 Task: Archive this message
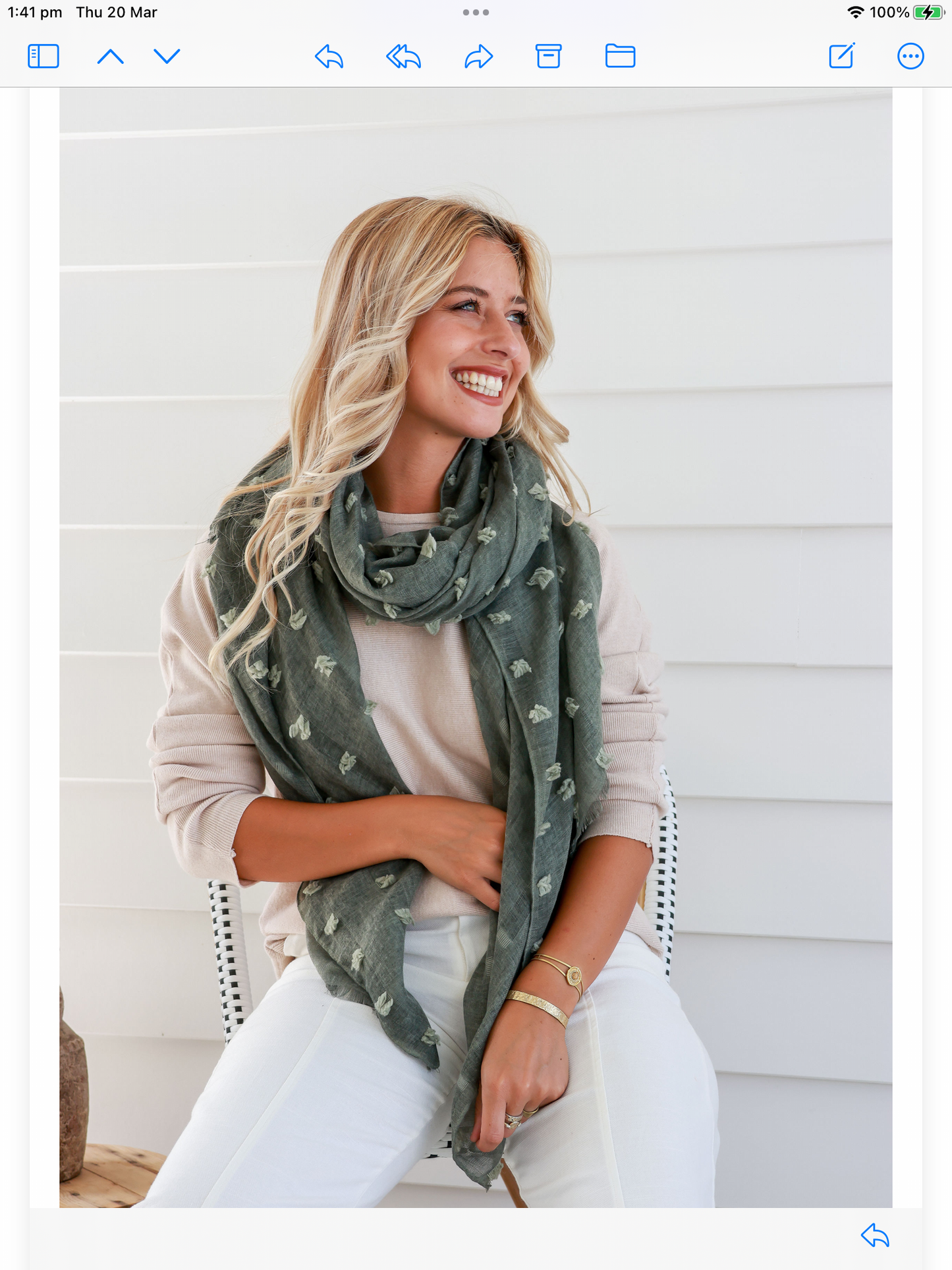pyautogui.click(x=548, y=57)
